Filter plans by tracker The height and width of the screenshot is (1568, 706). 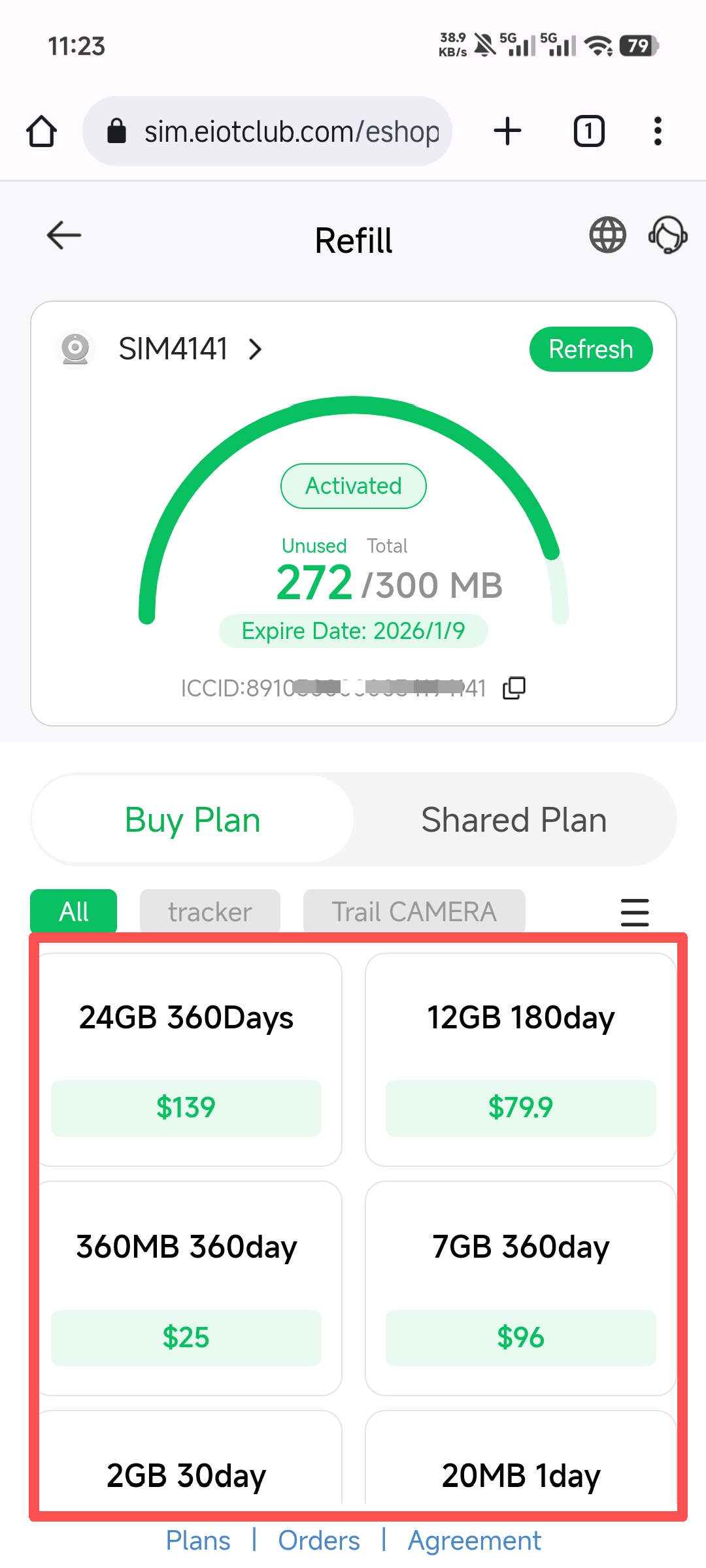[210, 911]
